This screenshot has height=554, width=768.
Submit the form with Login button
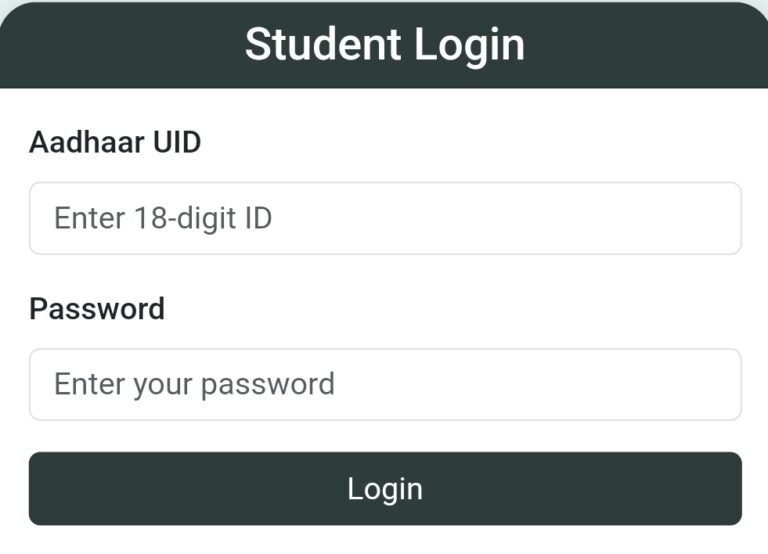click(x=385, y=489)
